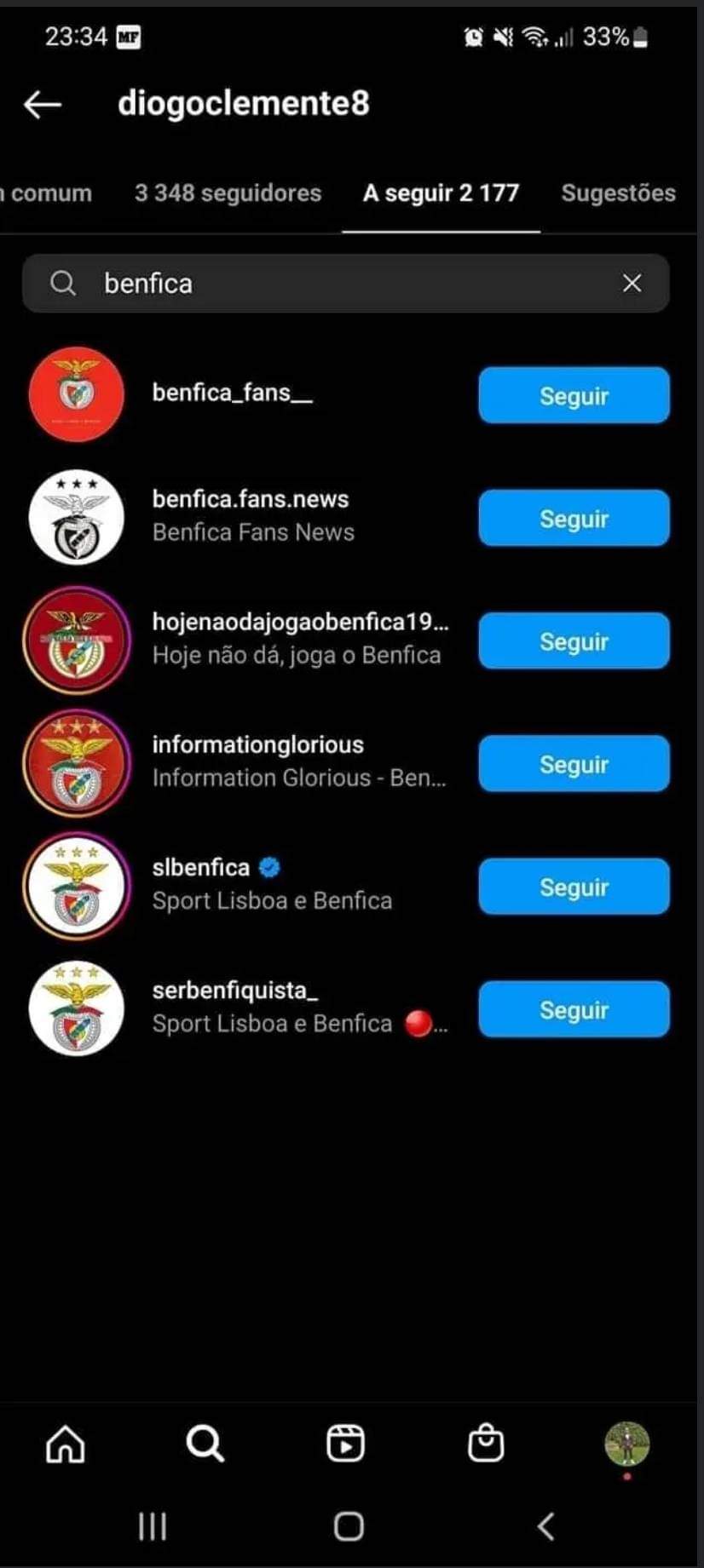
Task: Go to the Instagram home feed
Action: pos(66,1444)
